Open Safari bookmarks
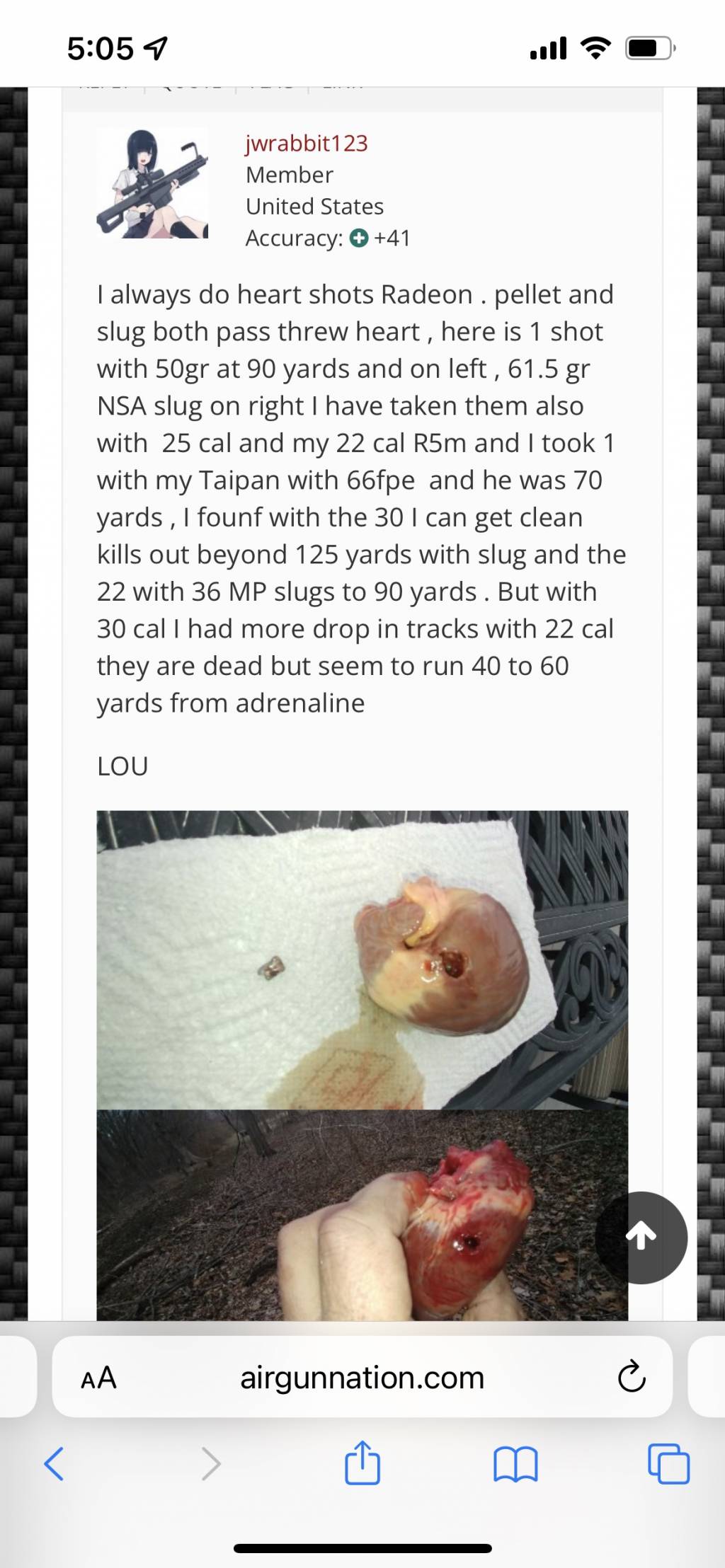 click(515, 1463)
